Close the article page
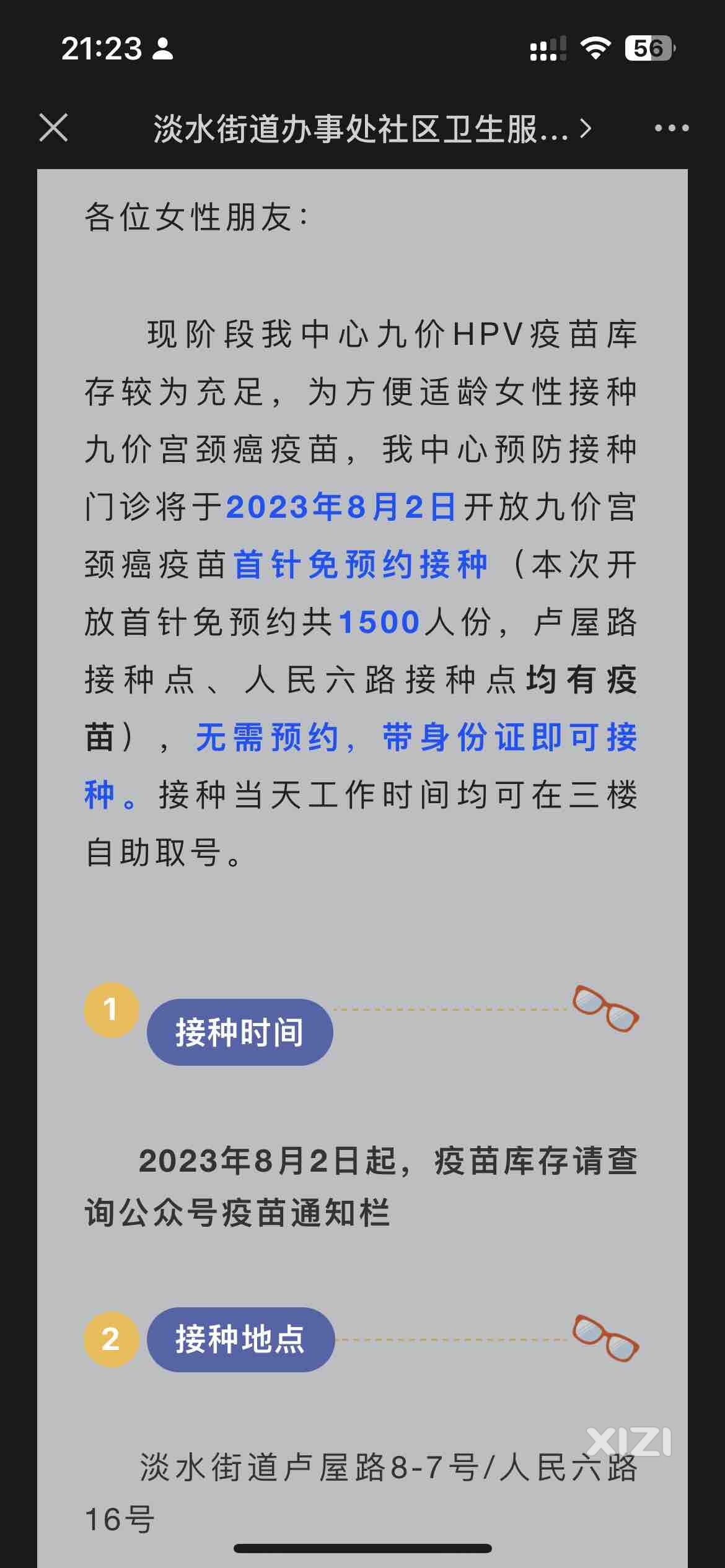 coord(54,128)
